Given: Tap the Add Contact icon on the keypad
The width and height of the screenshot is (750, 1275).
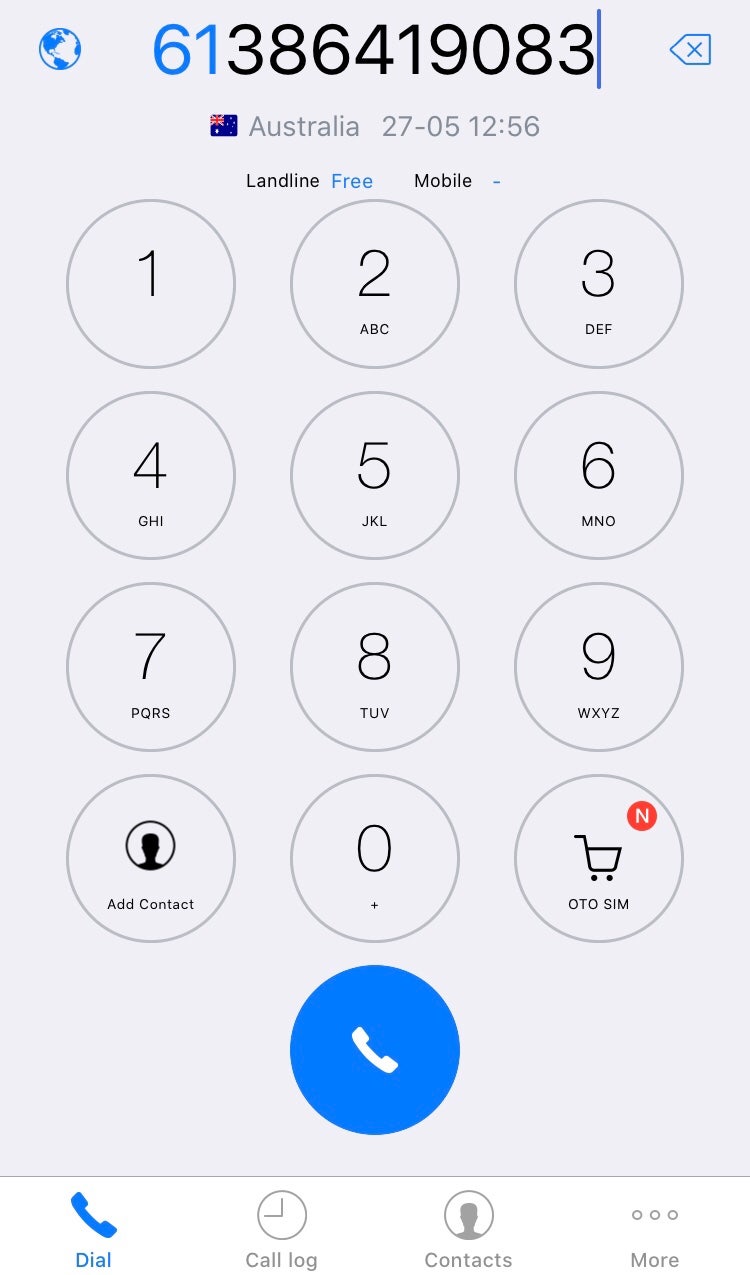Looking at the screenshot, I should pos(150,845).
